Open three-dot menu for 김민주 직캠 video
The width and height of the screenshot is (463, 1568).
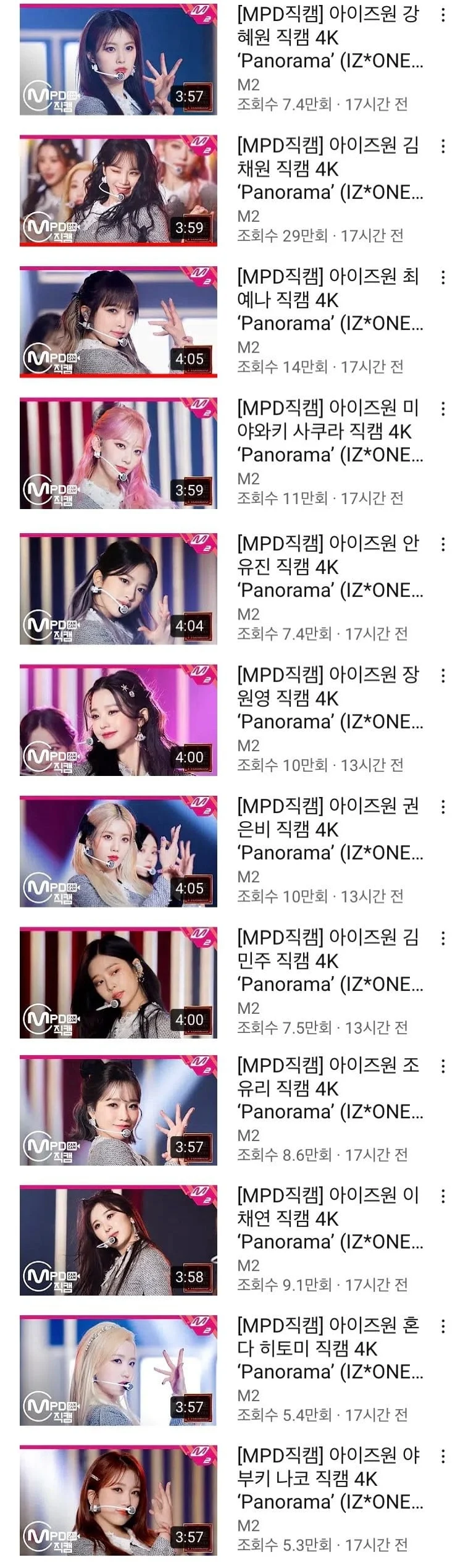click(x=443, y=938)
